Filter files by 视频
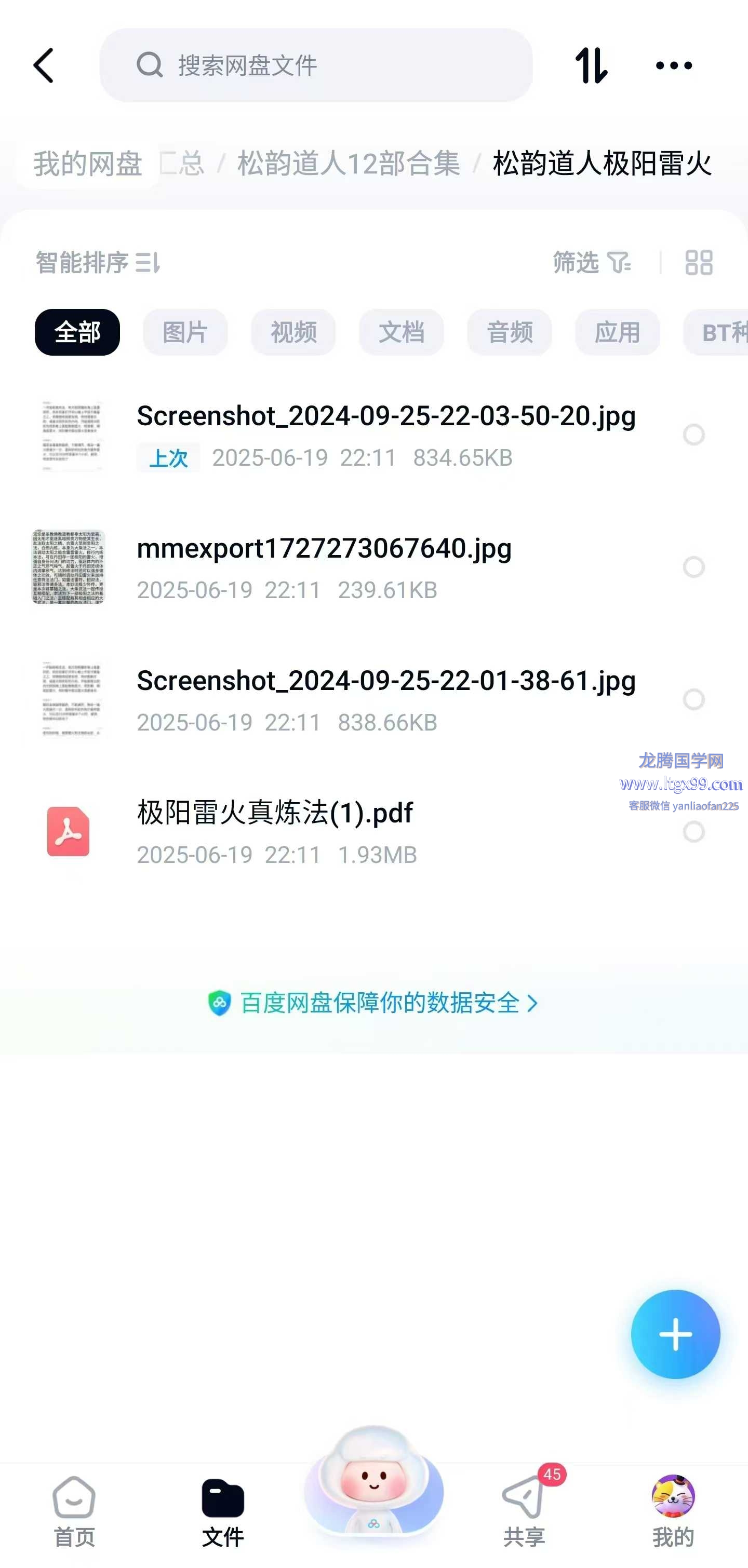The height and width of the screenshot is (1568, 748). click(293, 332)
